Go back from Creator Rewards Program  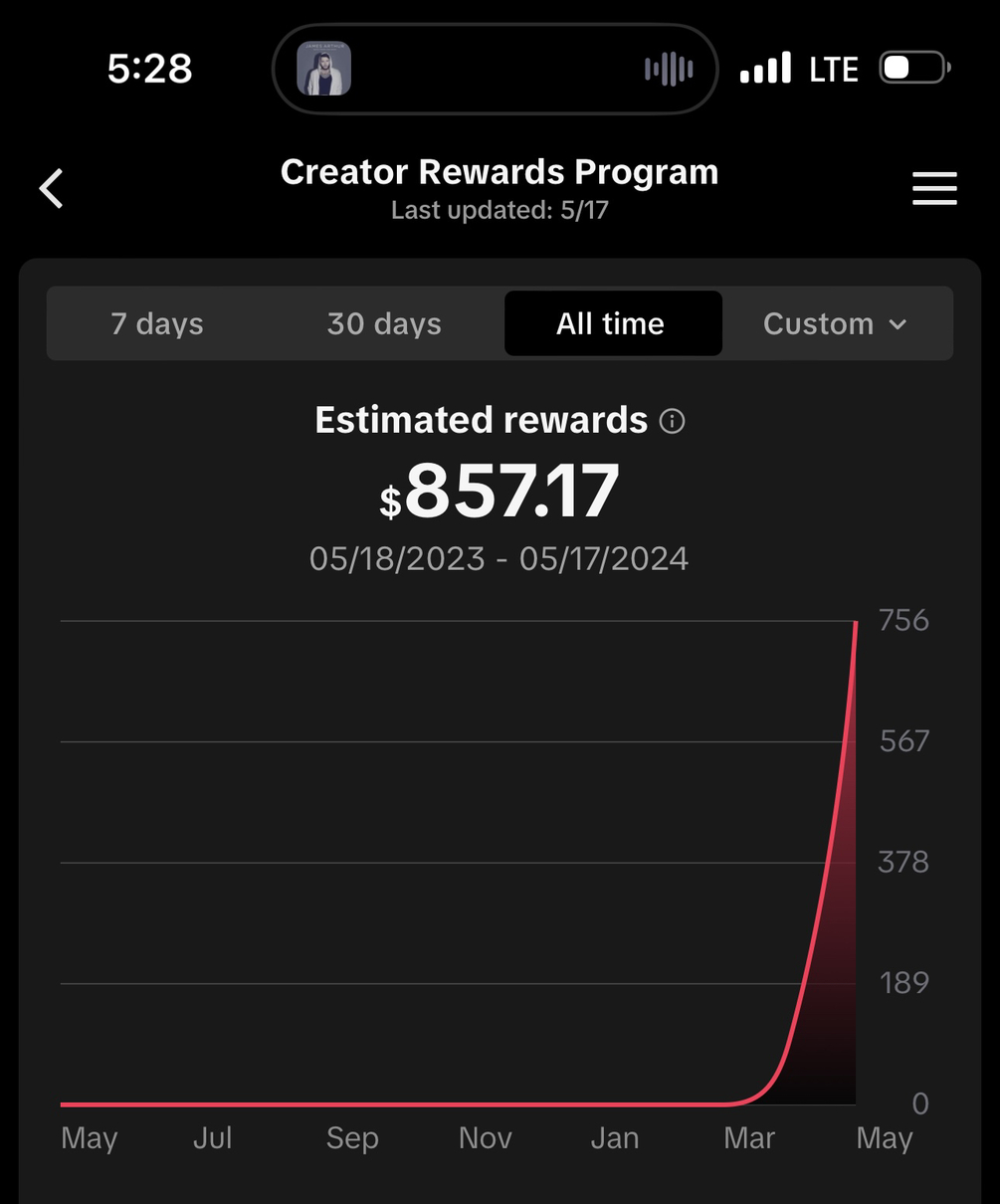pos(52,188)
